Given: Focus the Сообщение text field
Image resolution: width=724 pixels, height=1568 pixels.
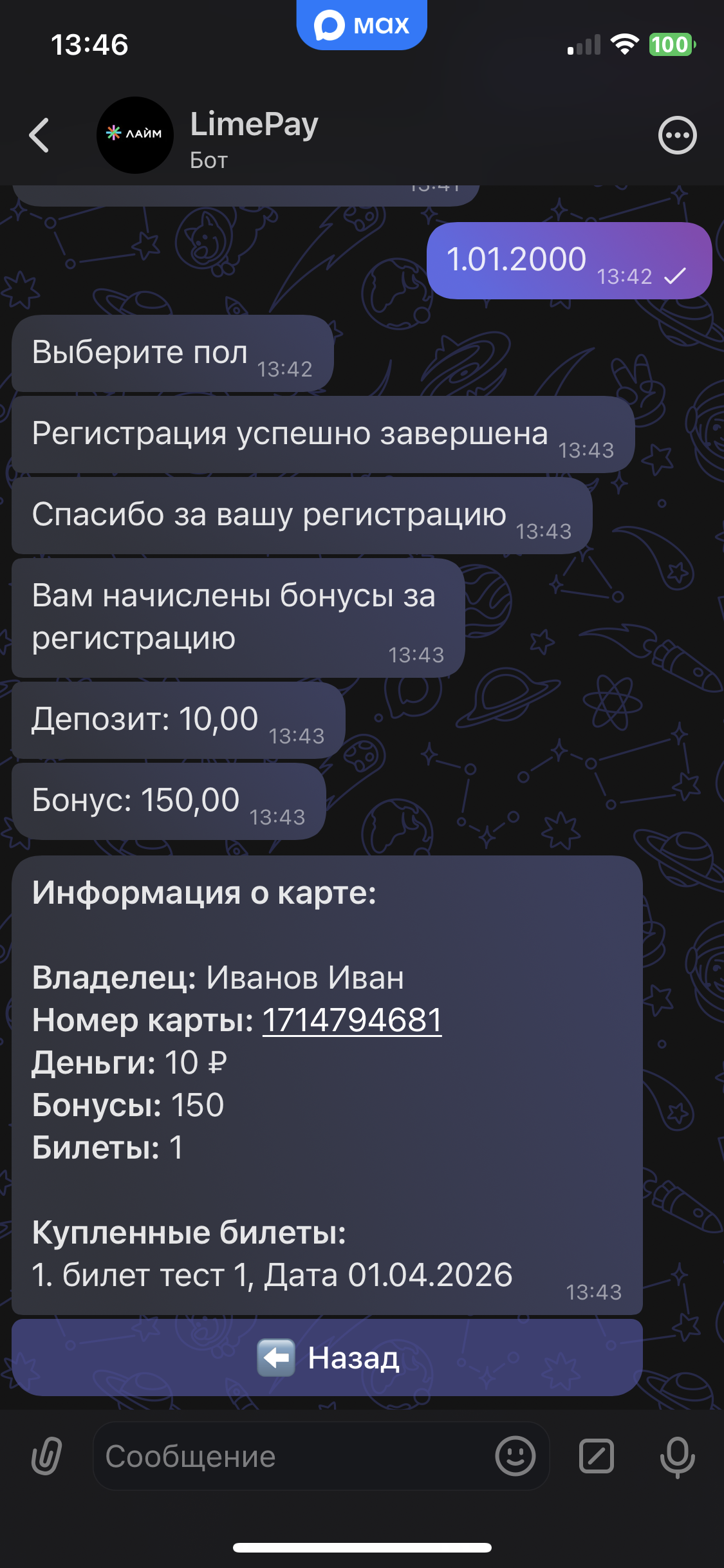Looking at the screenshot, I should 290,1456.
